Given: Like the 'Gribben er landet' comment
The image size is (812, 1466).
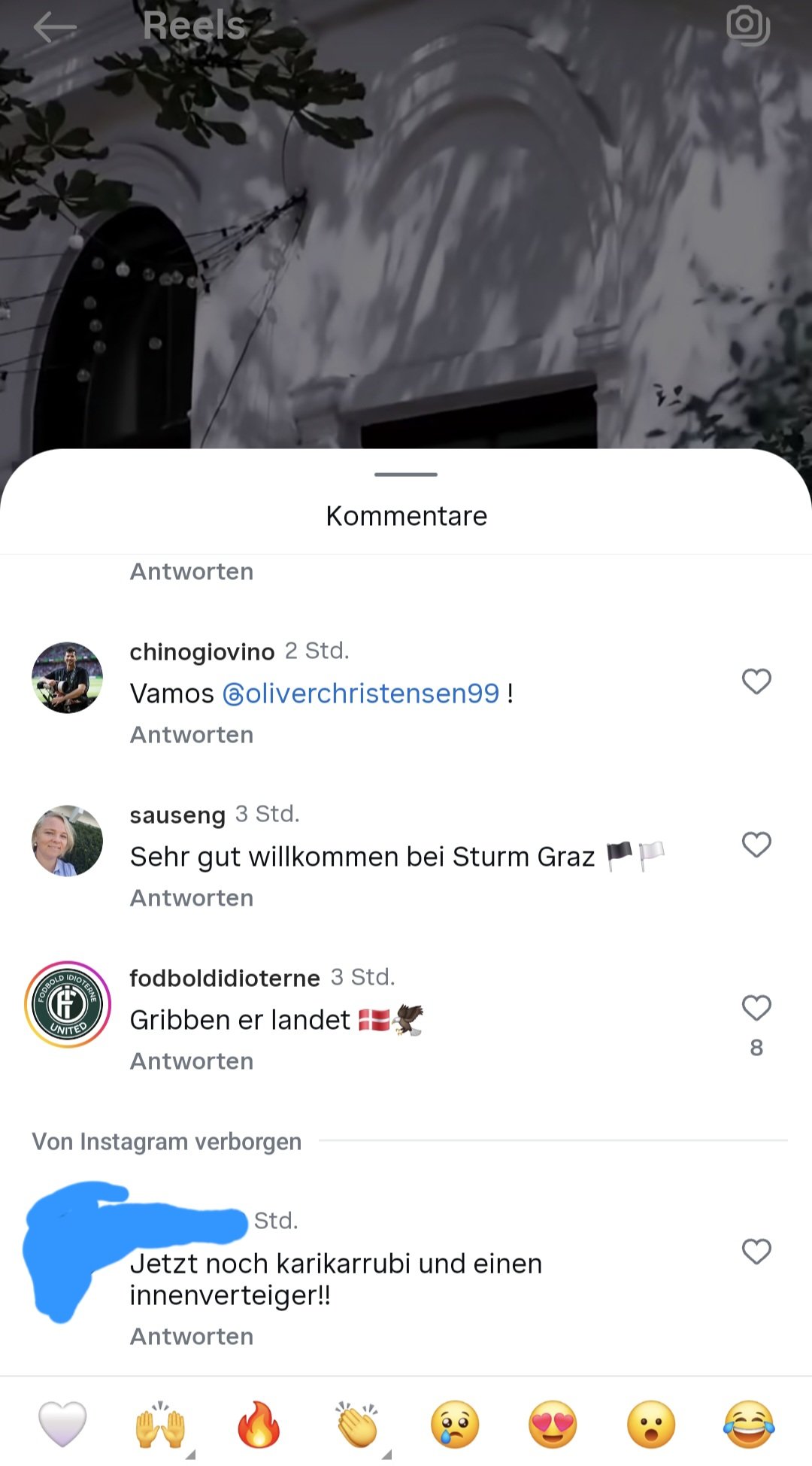Looking at the screenshot, I should click(756, 1008).
